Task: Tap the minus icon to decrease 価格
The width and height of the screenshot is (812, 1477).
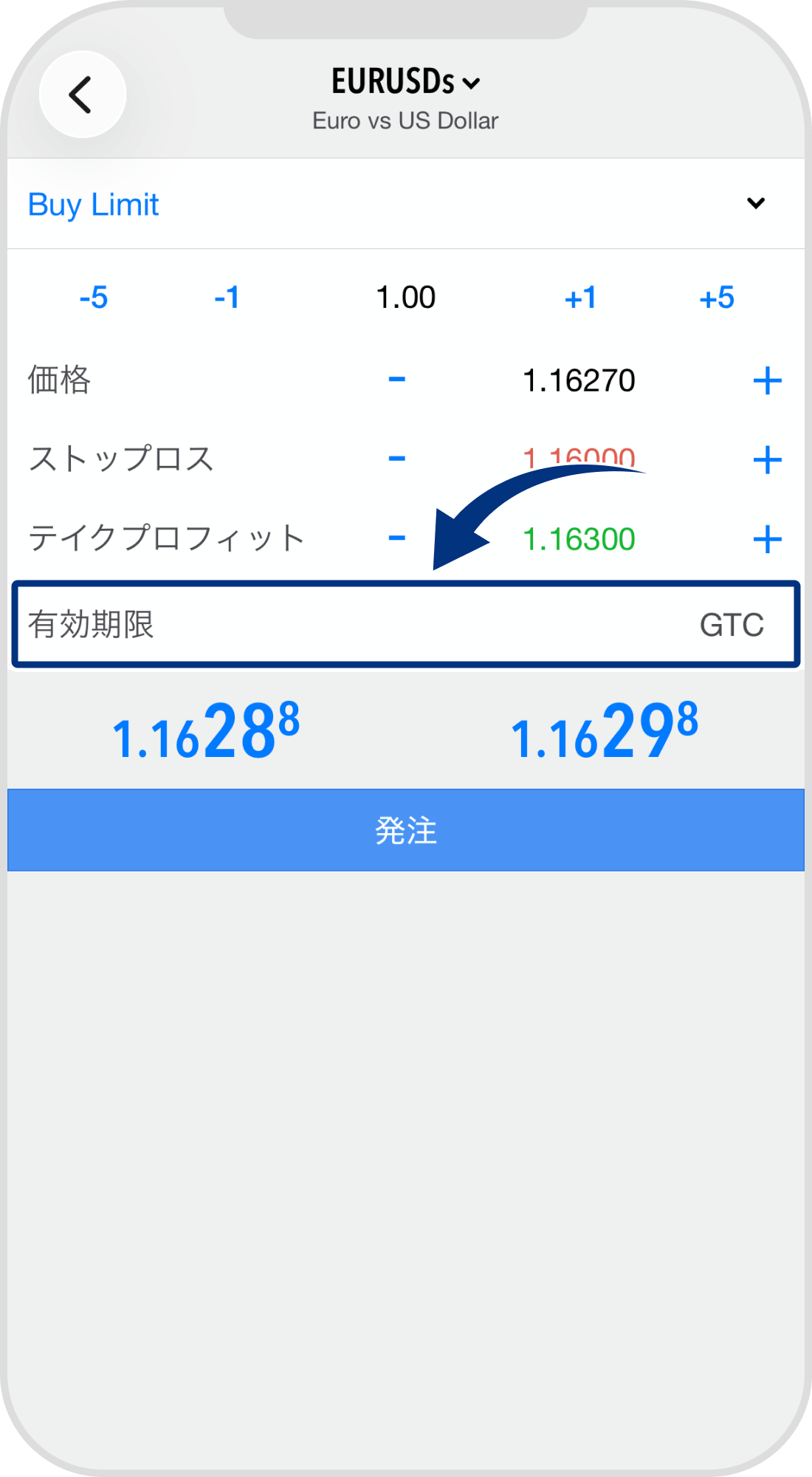Action: tap(396, 380)
